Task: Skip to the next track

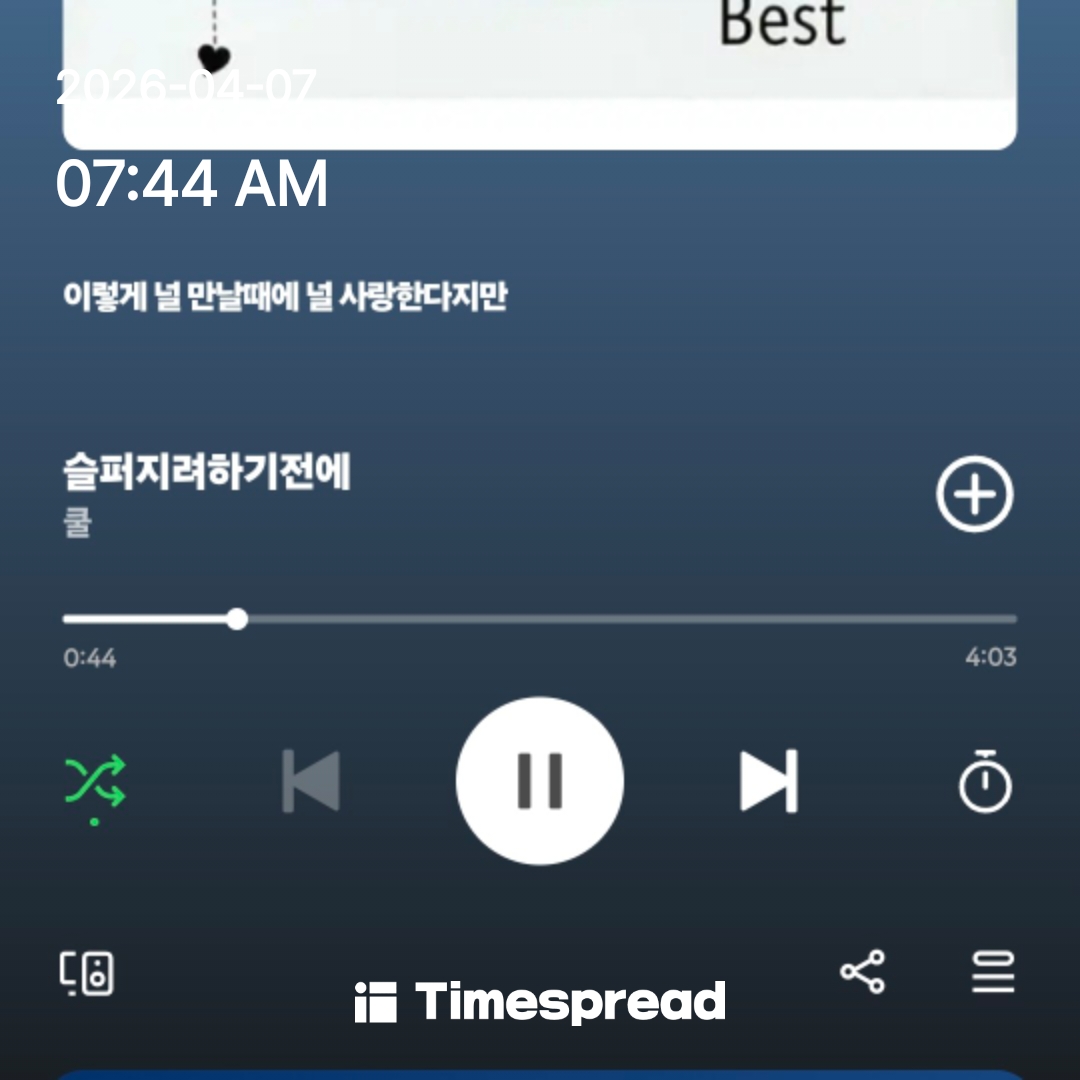Action: (x=769, y=781)
